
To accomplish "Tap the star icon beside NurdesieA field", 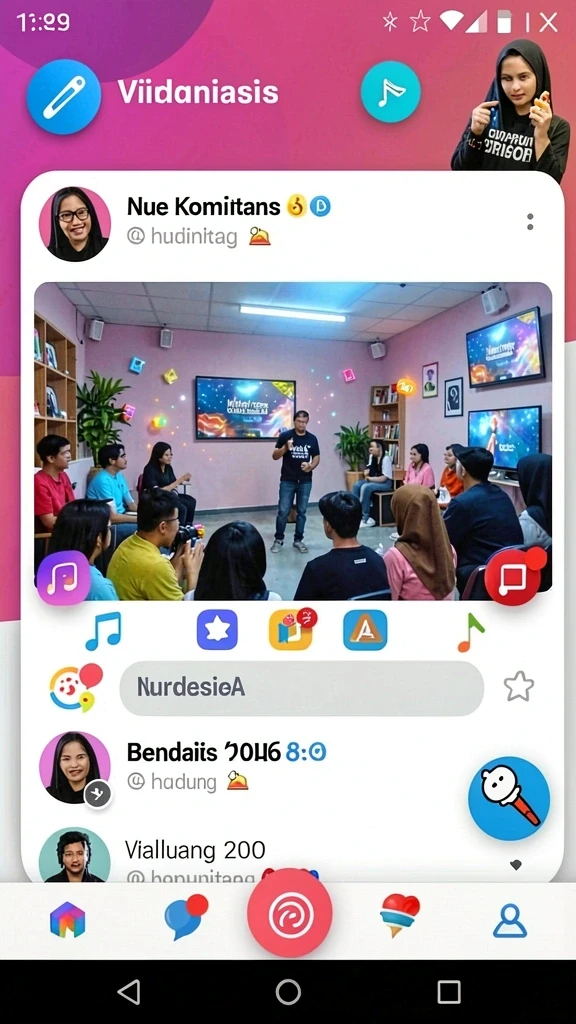I will (x=519, y=687).
